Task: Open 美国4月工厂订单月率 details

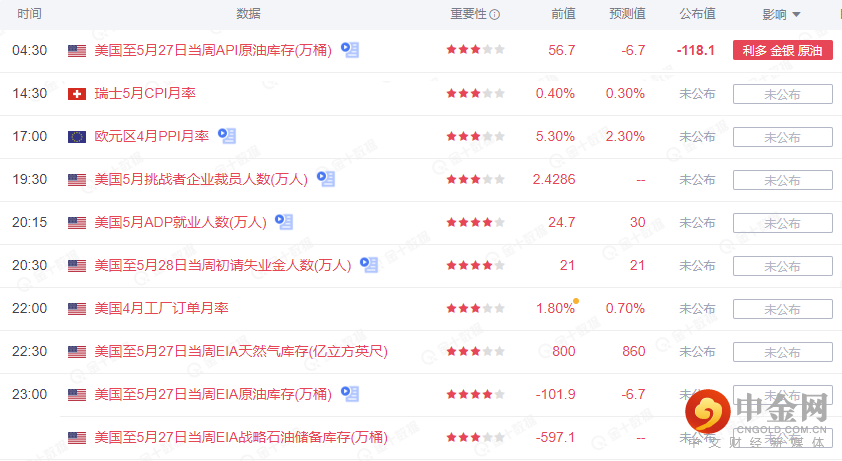Action: point(161,308)
